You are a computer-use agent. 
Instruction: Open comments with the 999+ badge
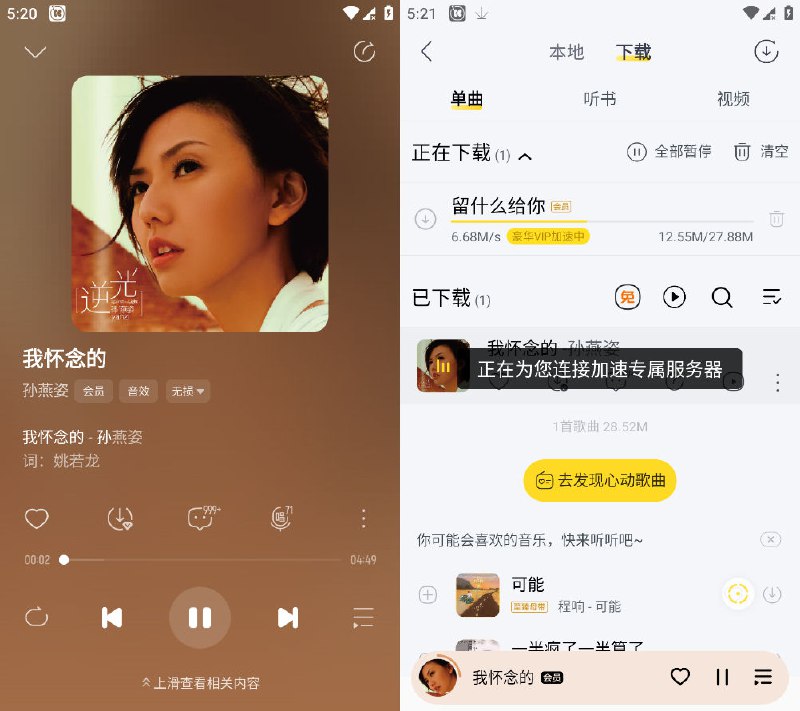202,518
